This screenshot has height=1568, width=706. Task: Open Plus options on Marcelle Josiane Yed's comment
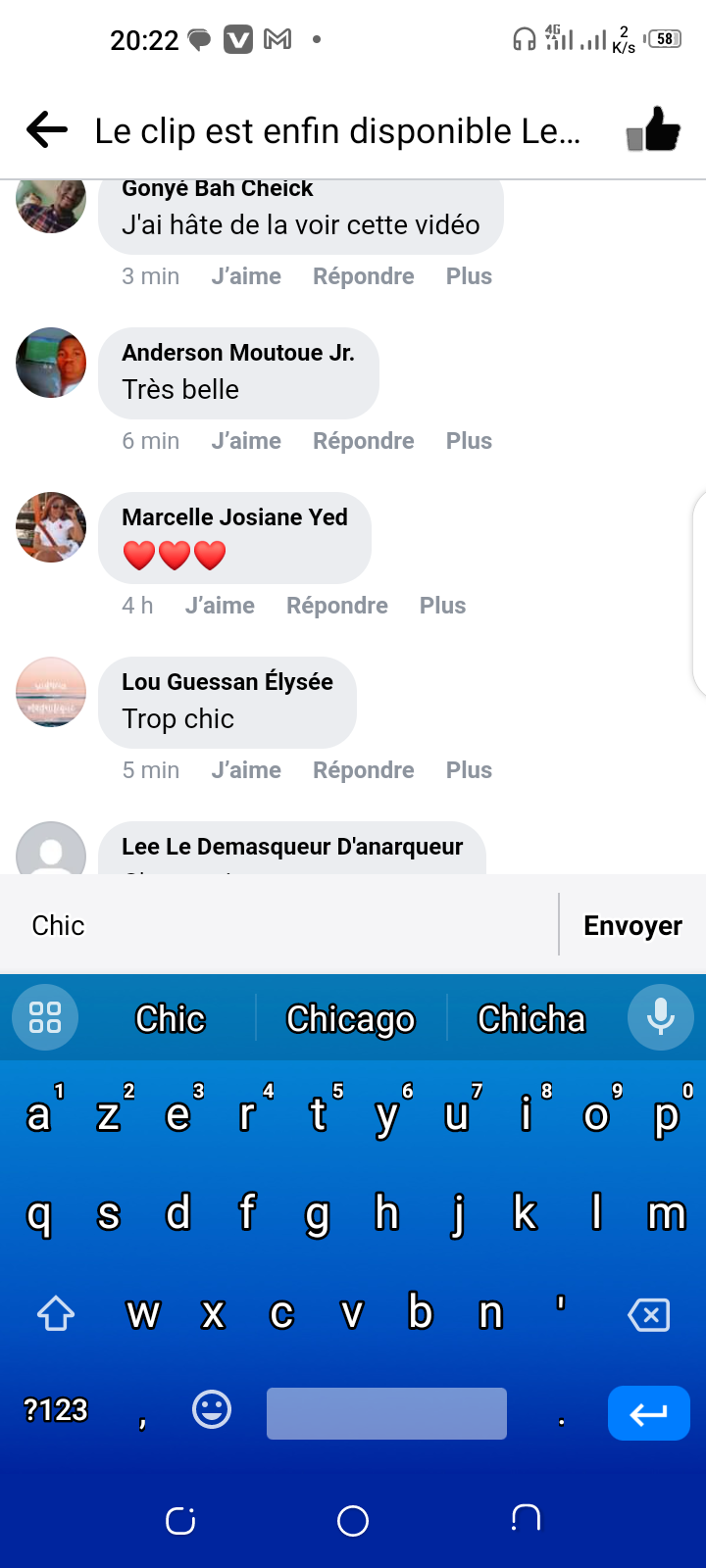tap(442, 606)
